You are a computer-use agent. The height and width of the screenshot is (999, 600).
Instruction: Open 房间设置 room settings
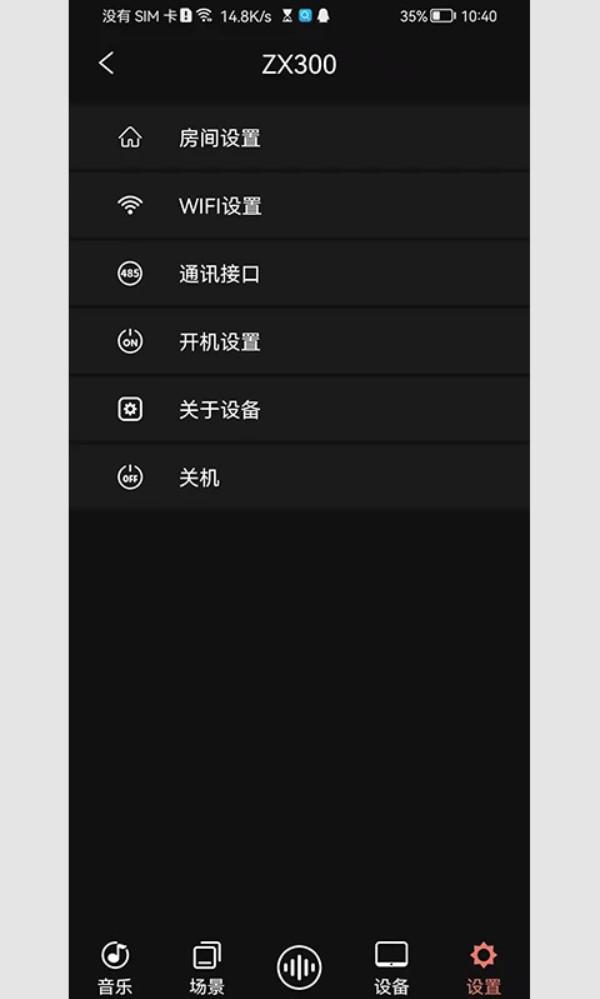[299, 138]
